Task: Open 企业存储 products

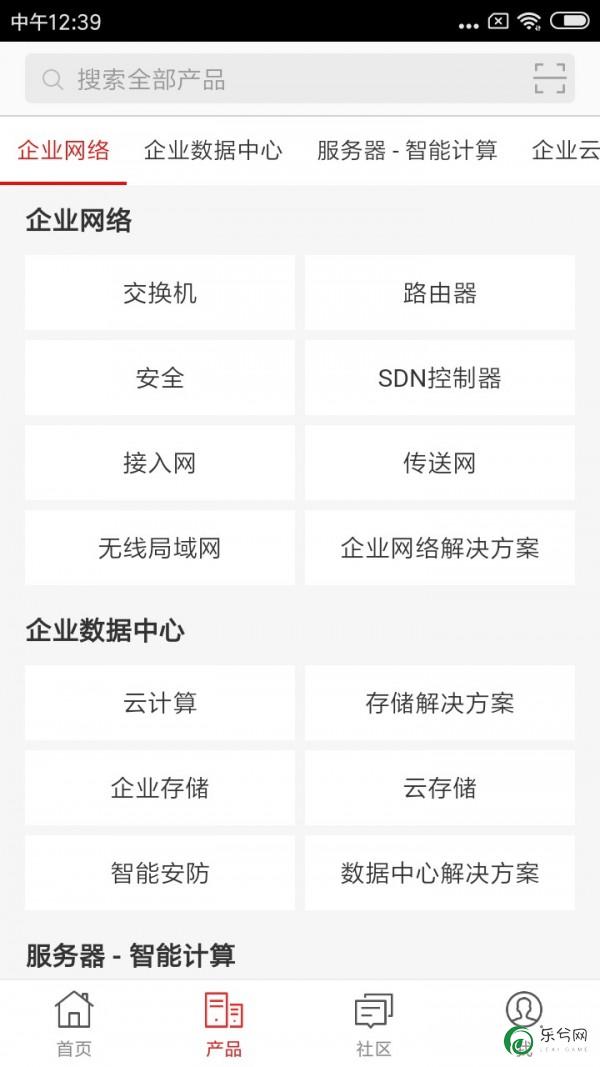Action: (x=160, y=788)
